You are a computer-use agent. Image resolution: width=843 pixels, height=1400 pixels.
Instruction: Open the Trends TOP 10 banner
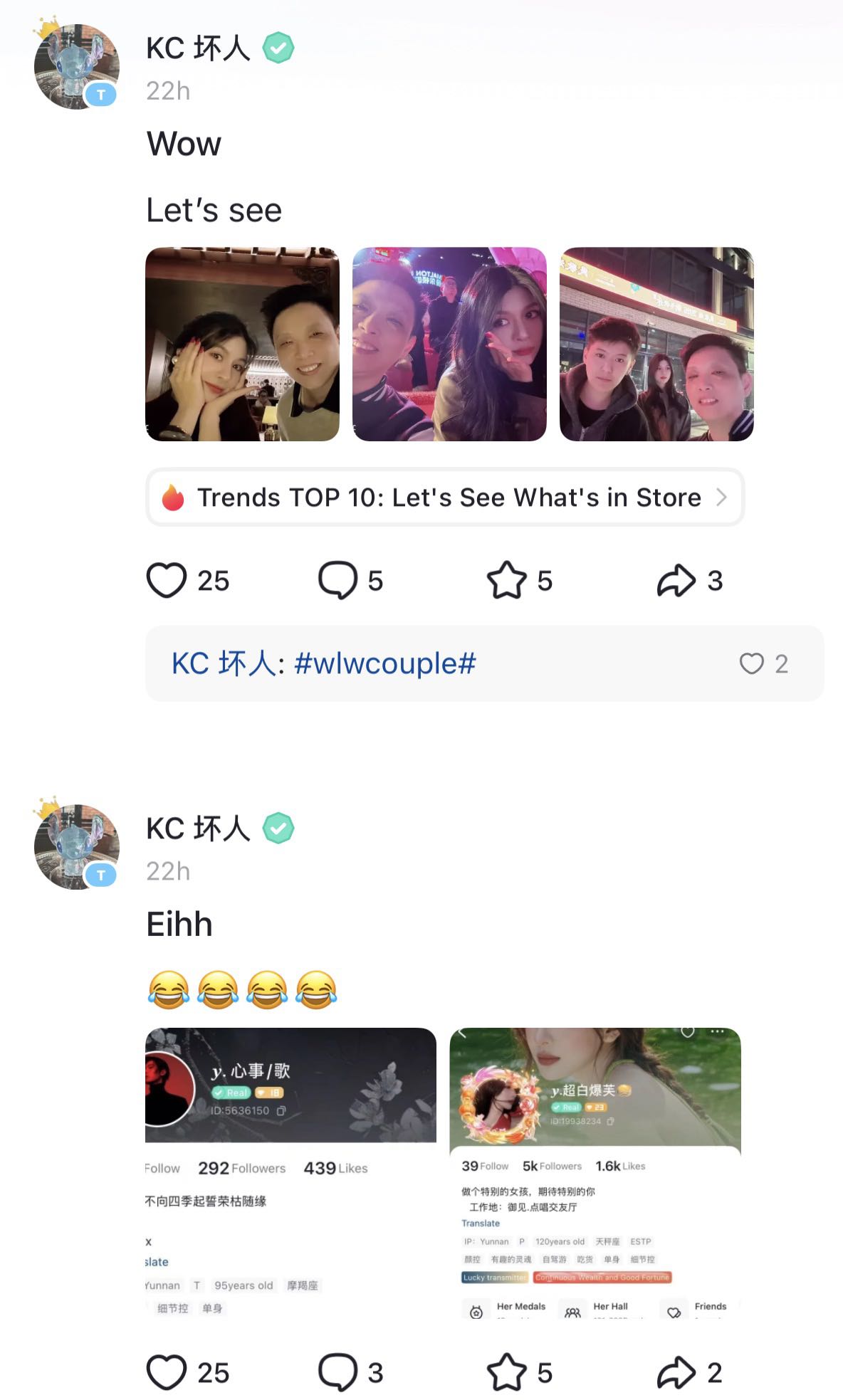pos(445,498)
